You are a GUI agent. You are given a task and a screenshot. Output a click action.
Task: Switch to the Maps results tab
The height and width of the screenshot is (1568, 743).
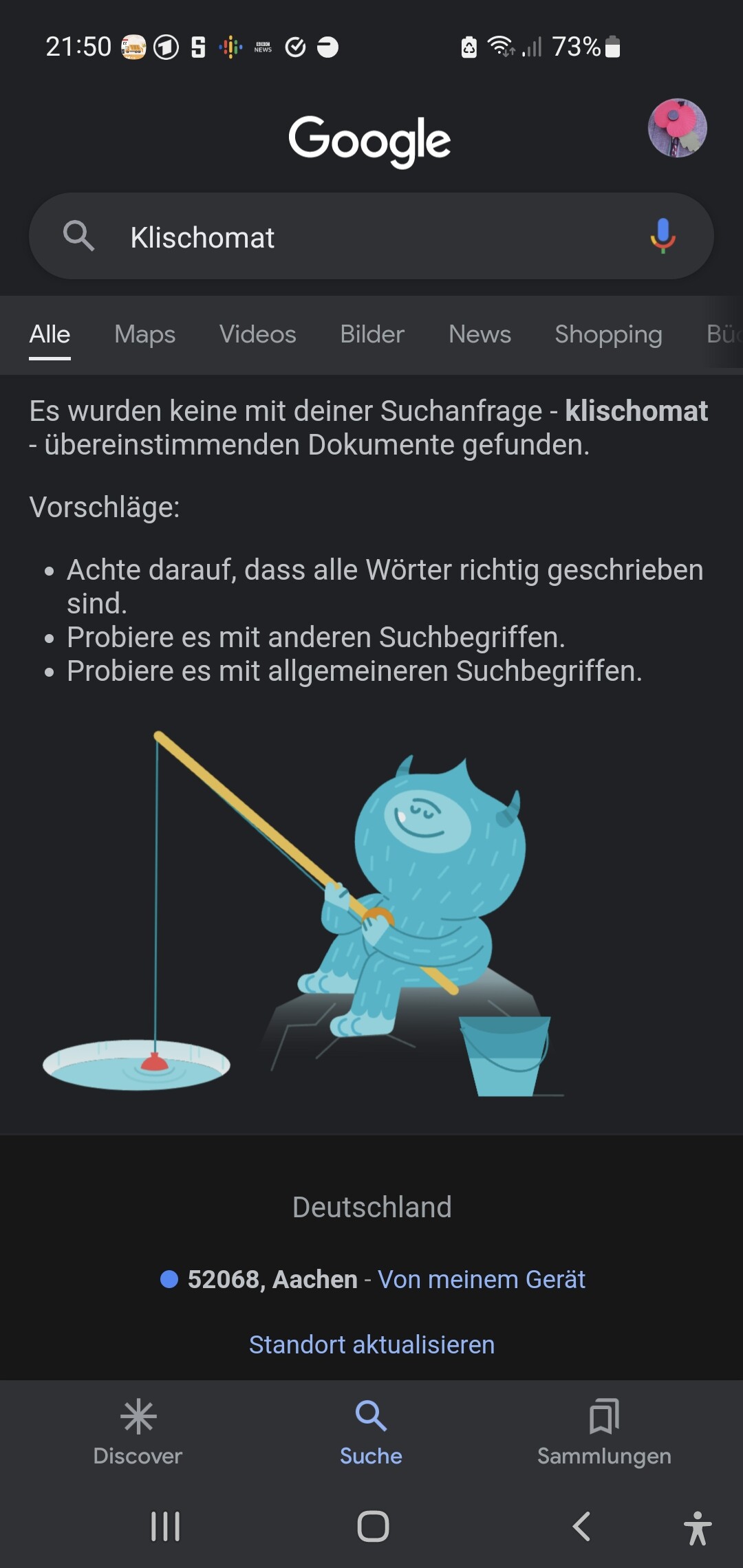click(145, 334)
